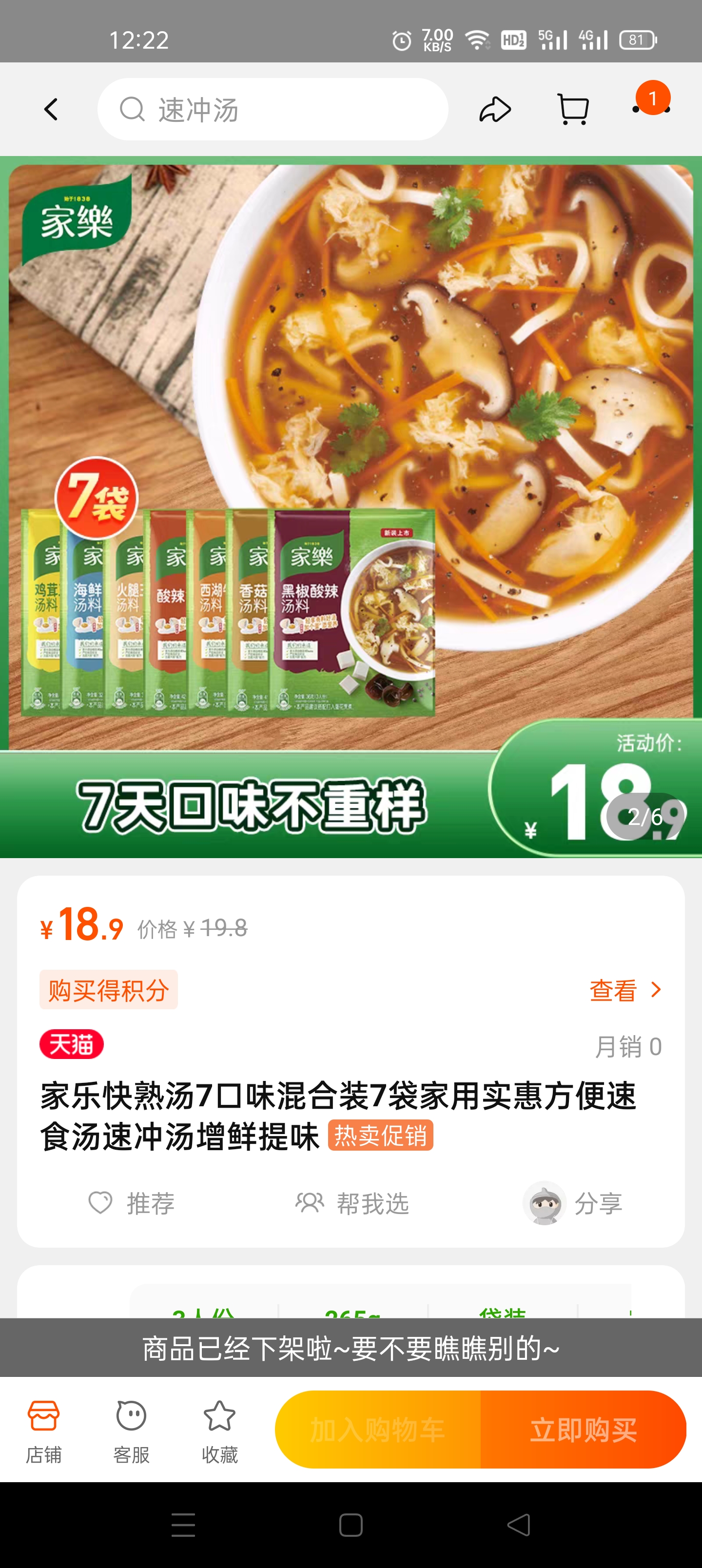This screenshot has width=702, height=1568.
Task: Add the item to 收藏 favorites
Action: click(219, 1431)
